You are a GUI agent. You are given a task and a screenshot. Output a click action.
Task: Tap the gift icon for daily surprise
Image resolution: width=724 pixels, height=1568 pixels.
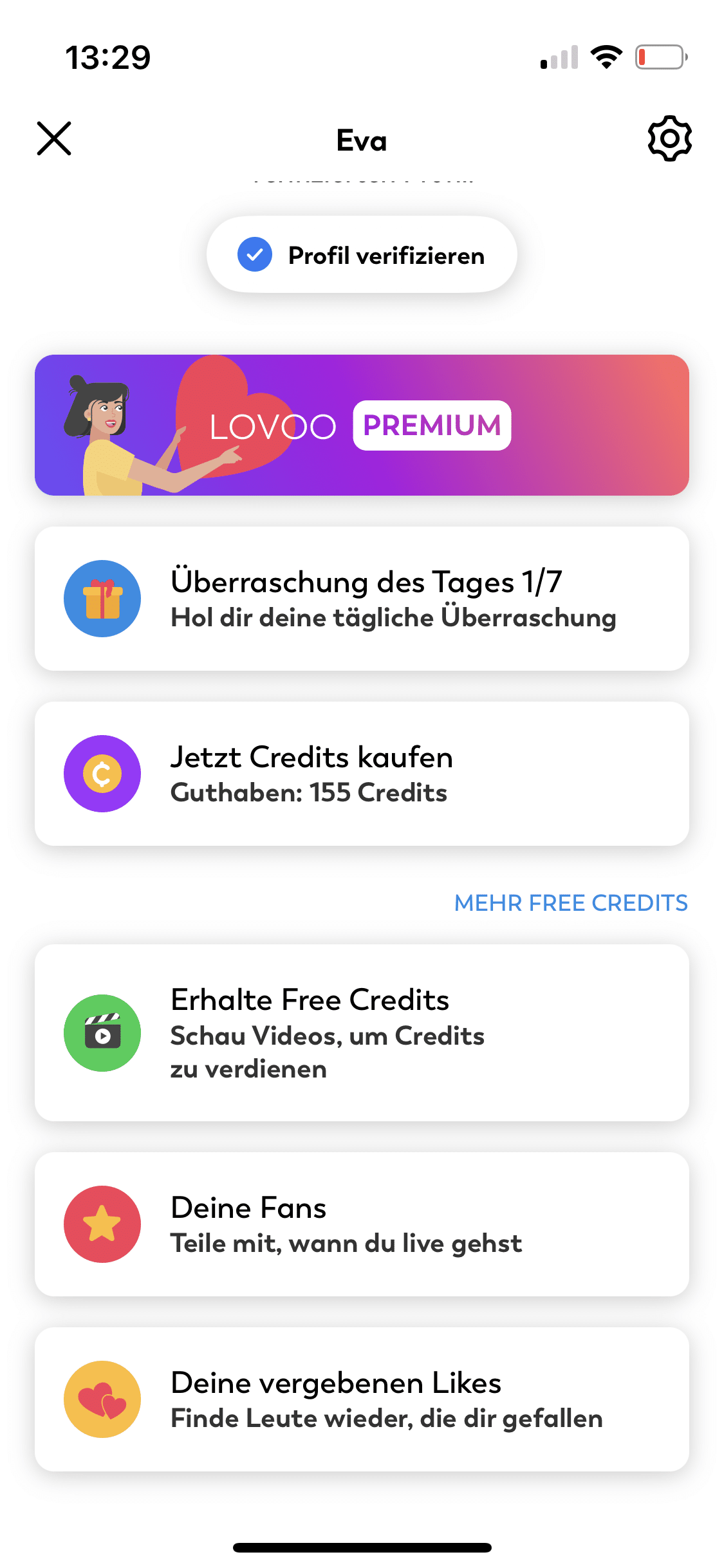[x=102, y=598]
